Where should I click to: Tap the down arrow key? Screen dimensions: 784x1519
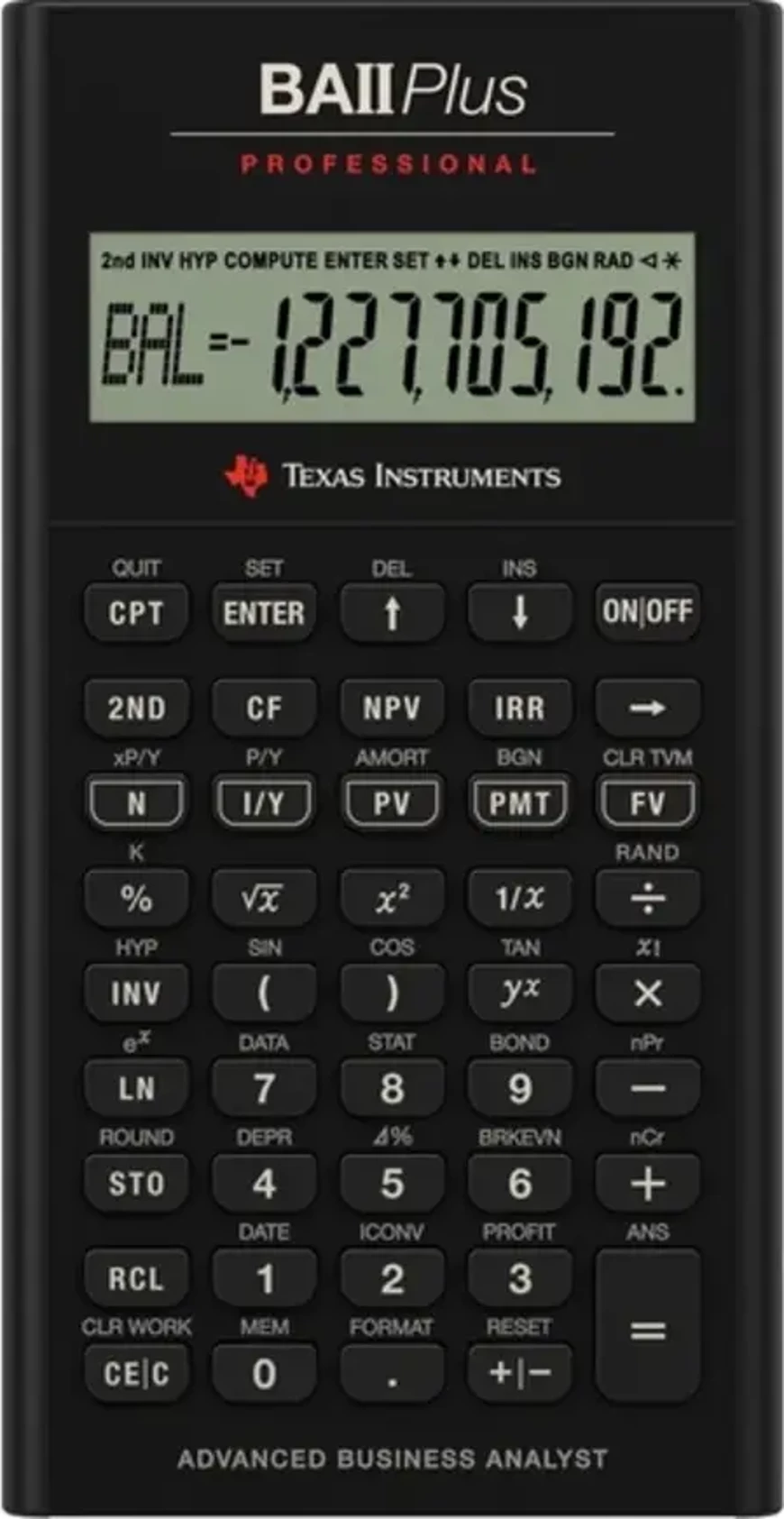tap(520, 613)
